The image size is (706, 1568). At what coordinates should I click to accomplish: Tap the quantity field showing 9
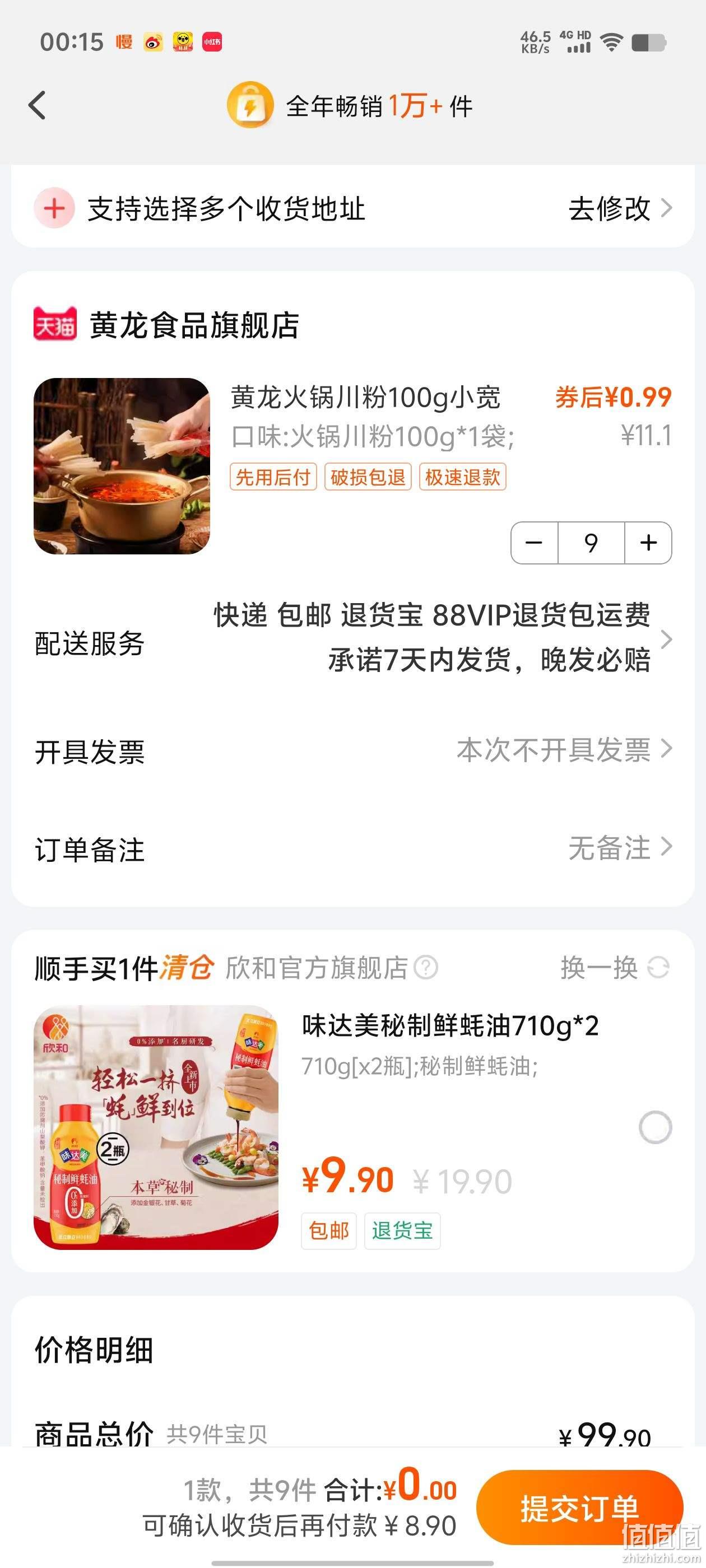tap(591, 542)
